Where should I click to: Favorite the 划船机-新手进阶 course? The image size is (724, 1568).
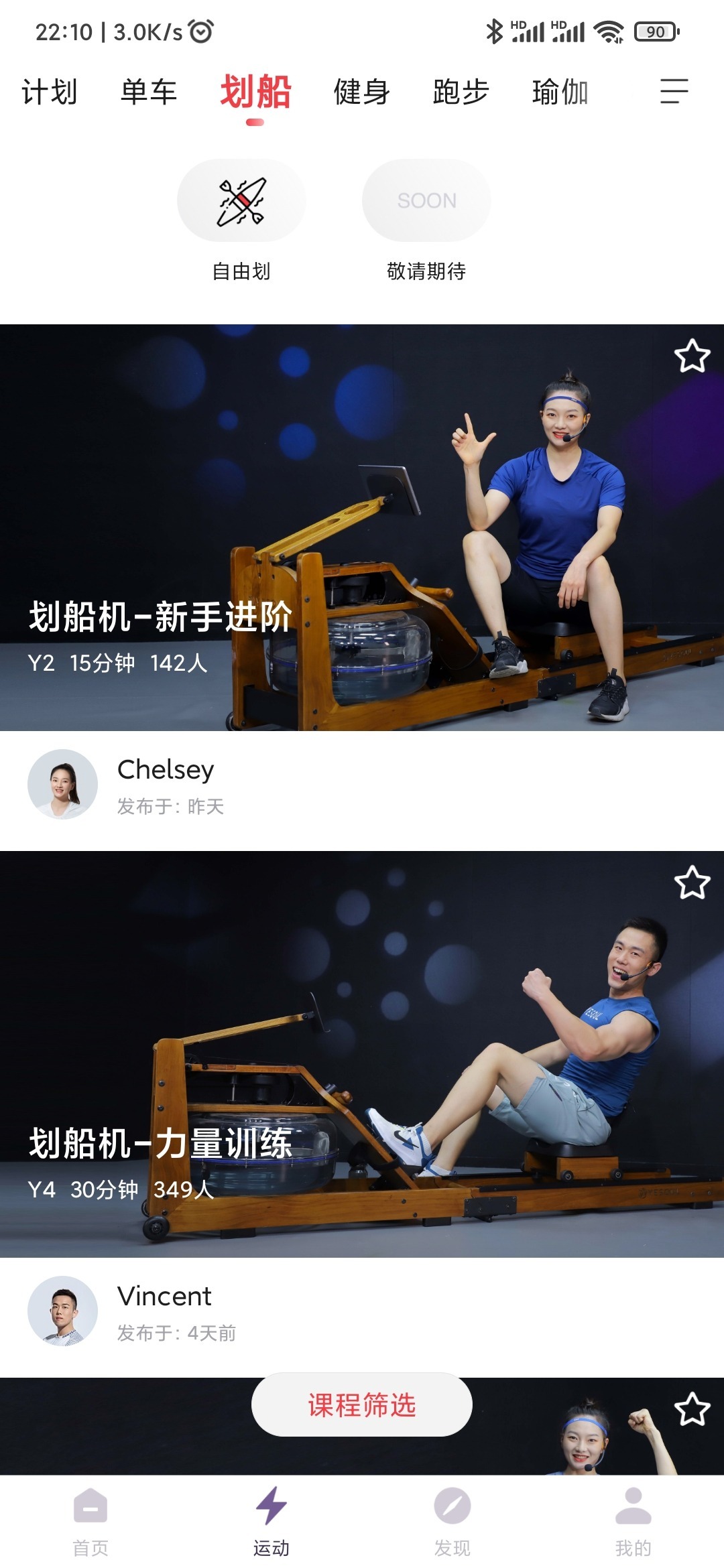[692, 356]
